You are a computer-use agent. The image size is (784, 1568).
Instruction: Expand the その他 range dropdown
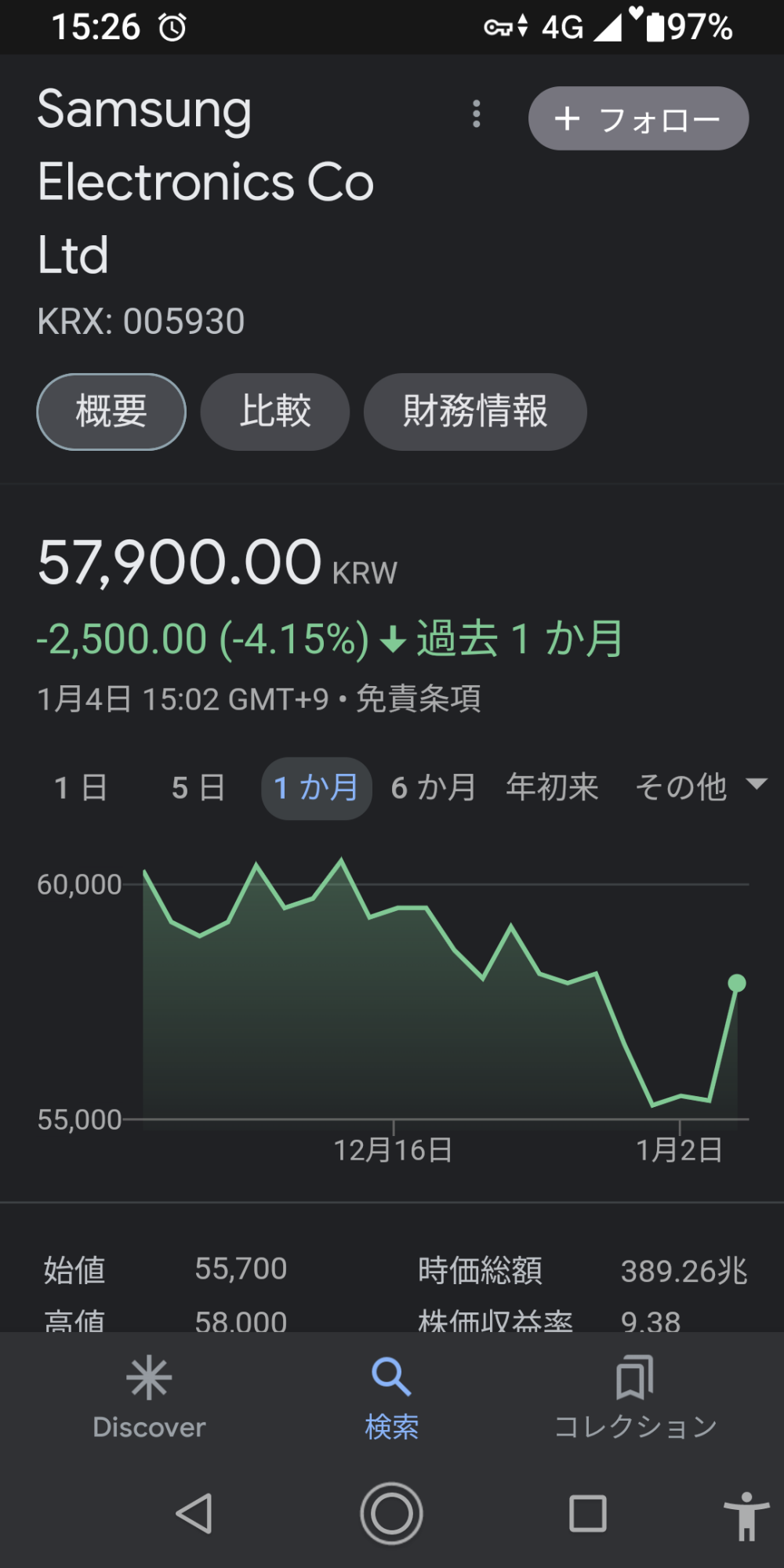tap(699, 786)
